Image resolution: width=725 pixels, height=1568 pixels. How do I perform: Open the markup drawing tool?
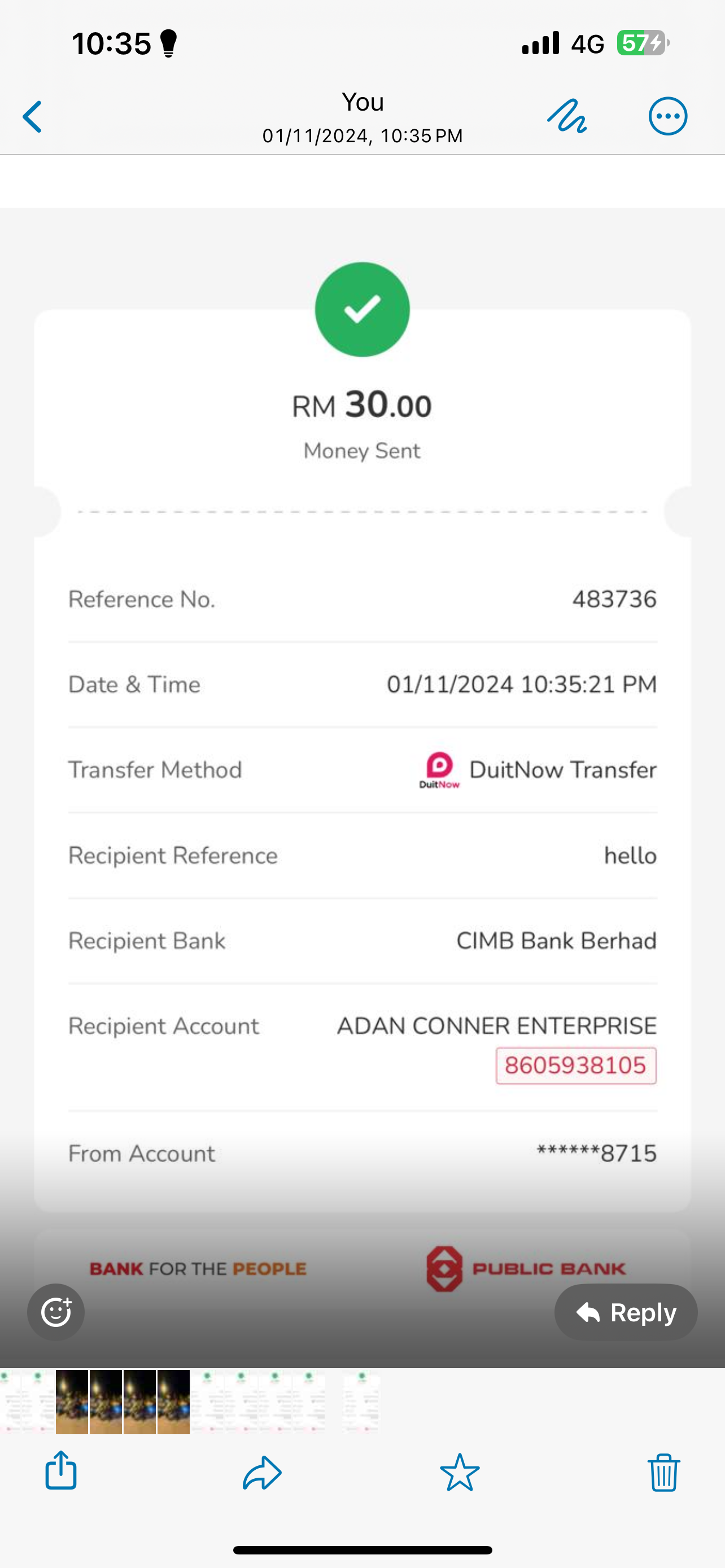[567, 116]
